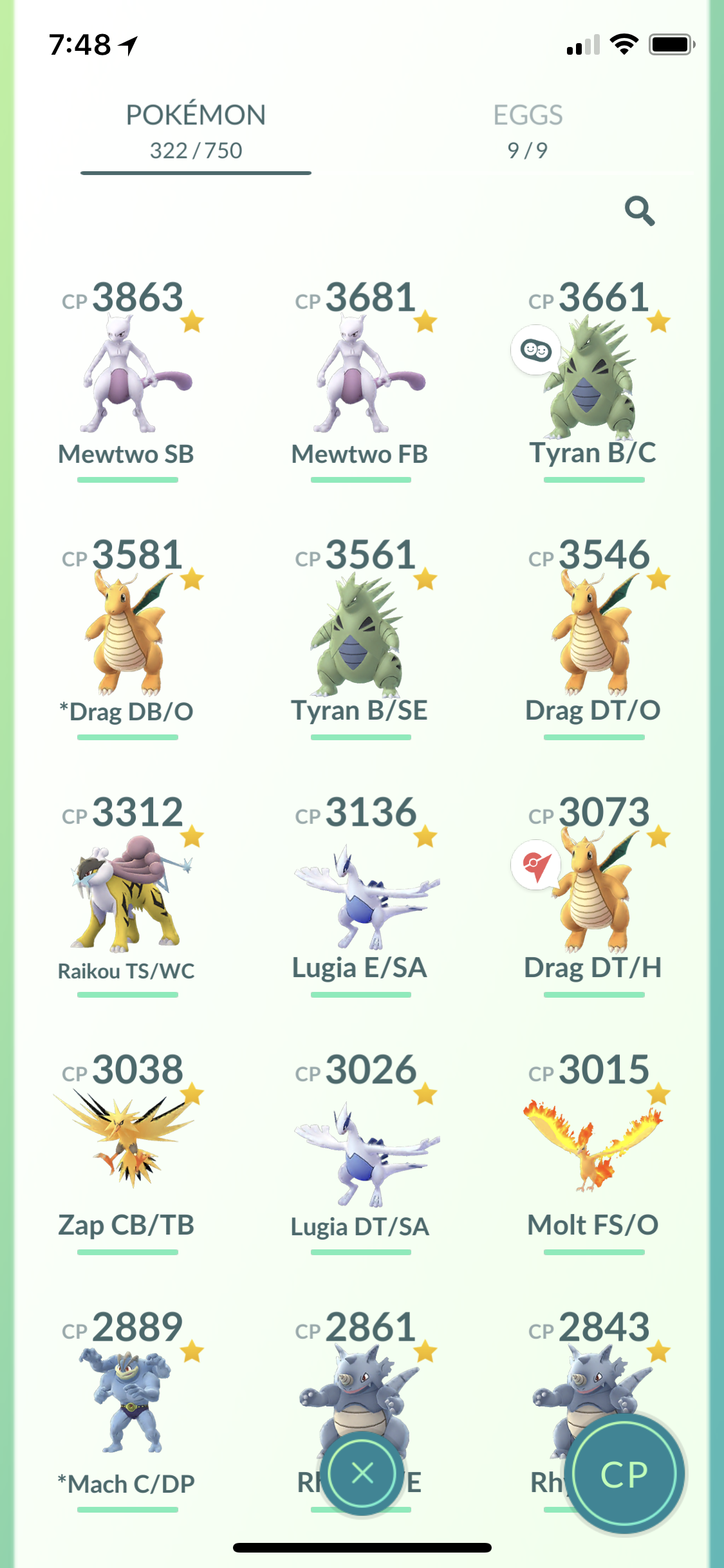Select Raikou TS/WC

[x=127, y=895]
